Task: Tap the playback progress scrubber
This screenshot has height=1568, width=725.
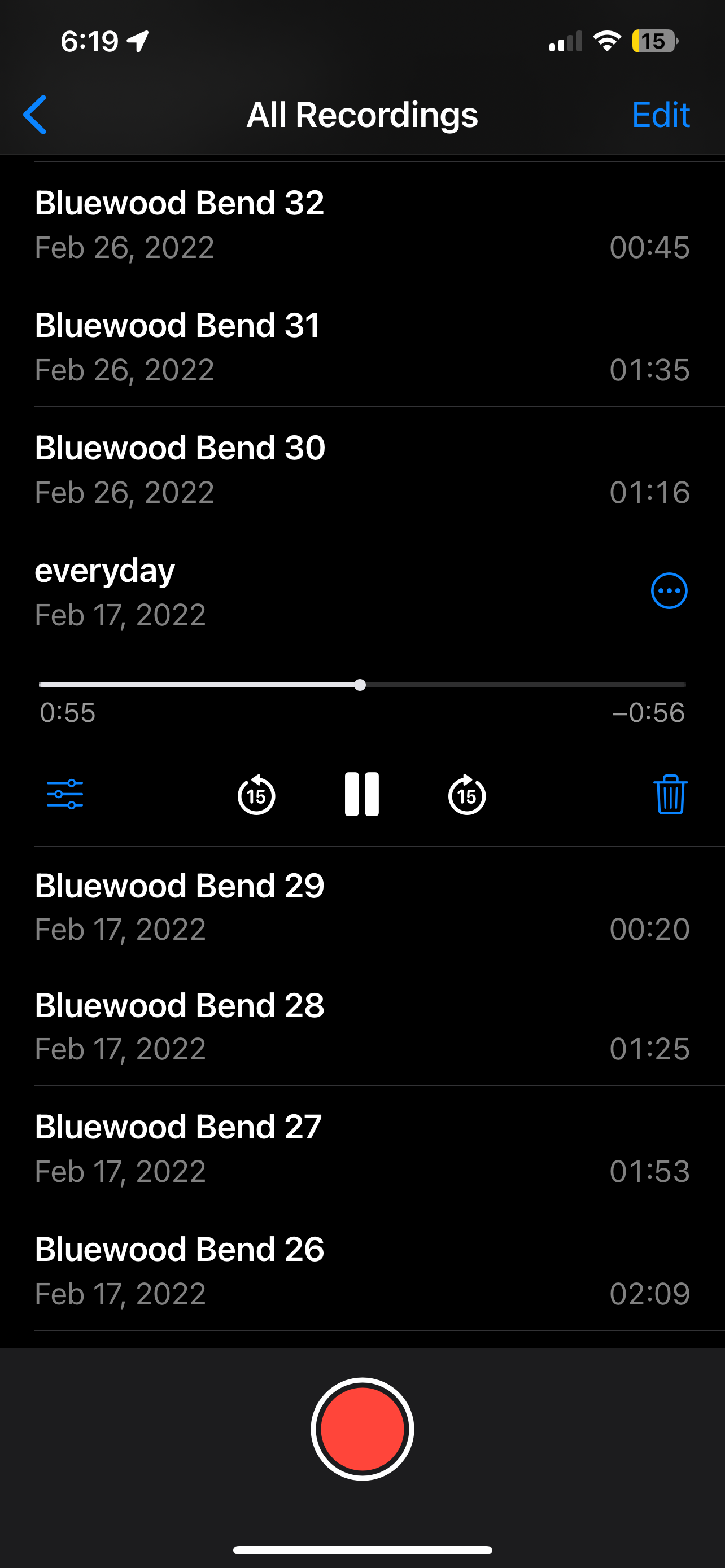Action: 360,685
